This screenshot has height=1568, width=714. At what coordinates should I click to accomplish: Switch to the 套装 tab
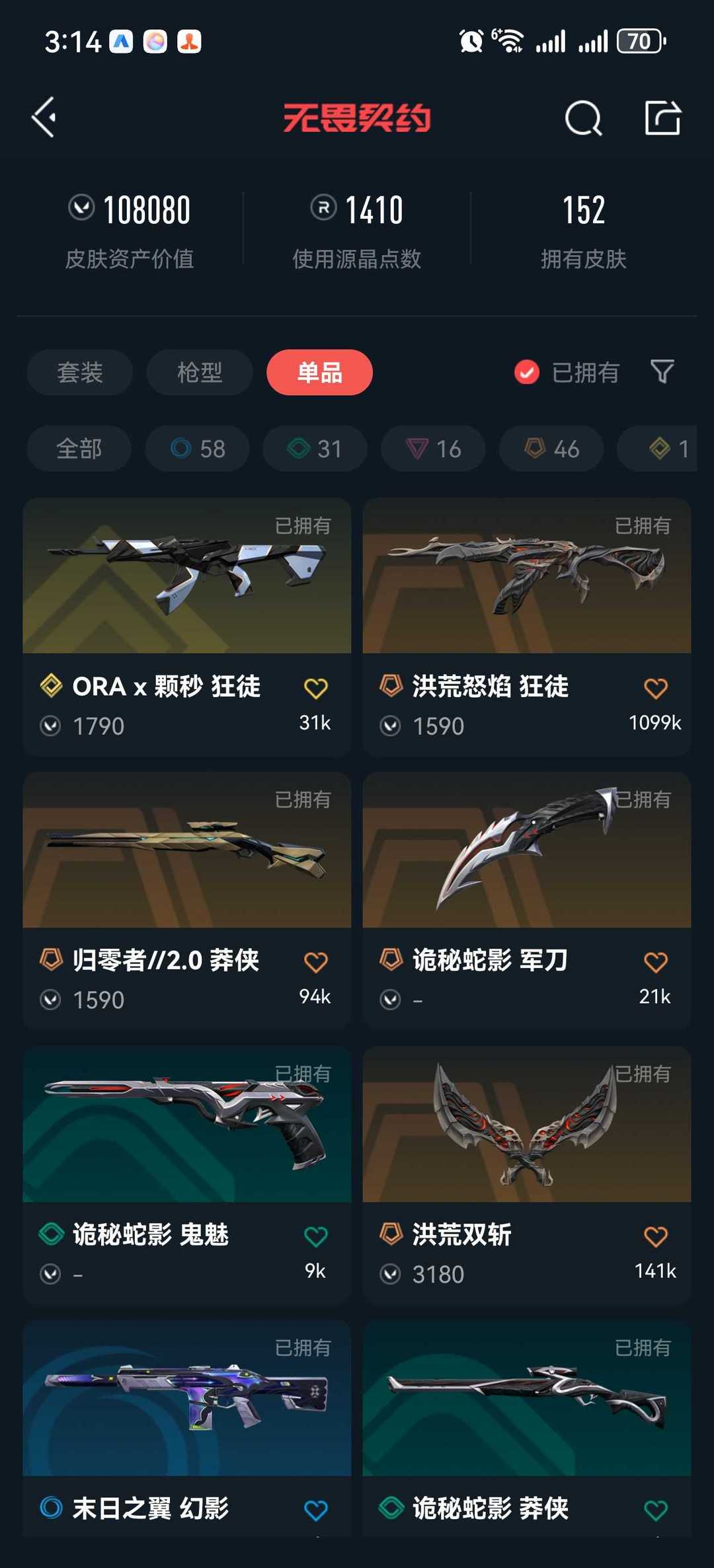[x=79, y=373]
